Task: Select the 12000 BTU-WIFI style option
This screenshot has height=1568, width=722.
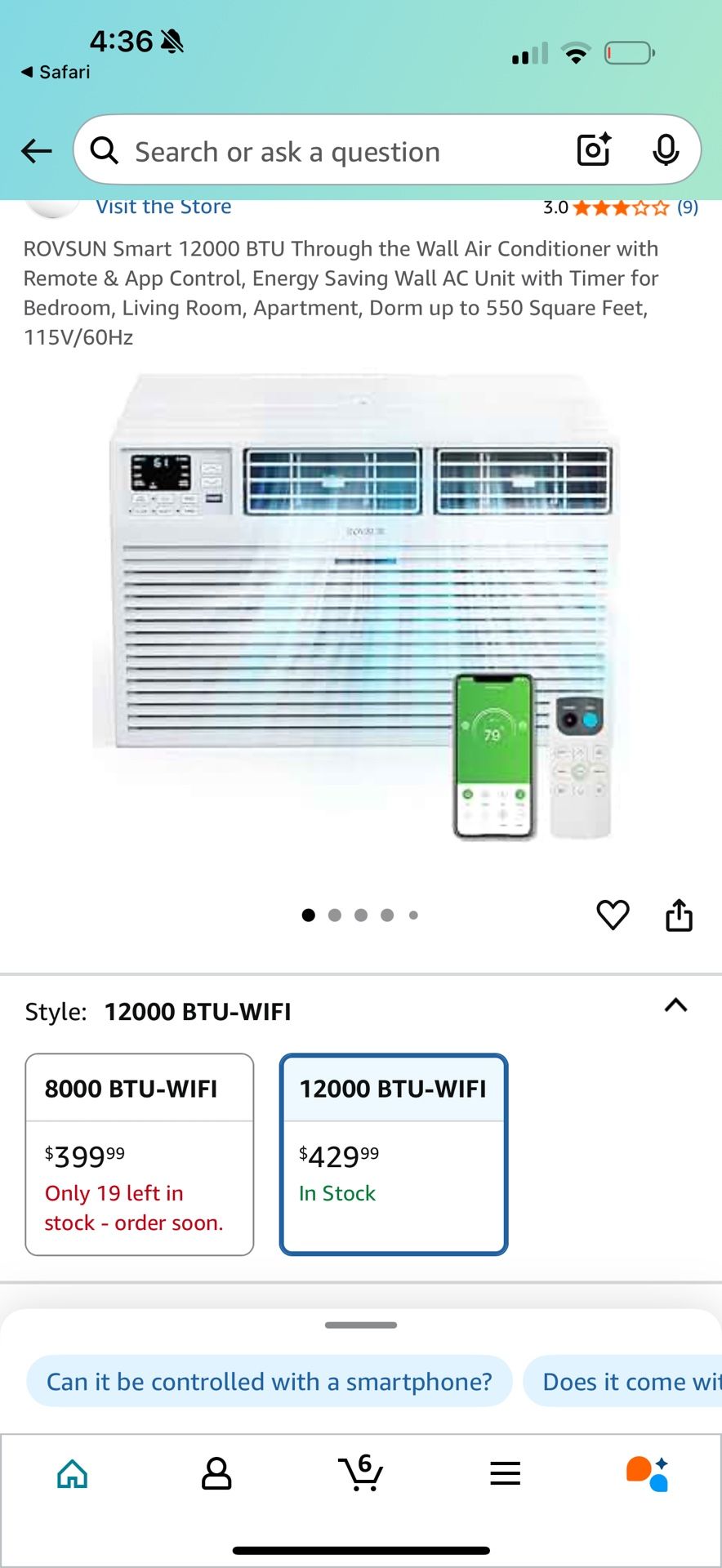Action: coord(394,1154)
